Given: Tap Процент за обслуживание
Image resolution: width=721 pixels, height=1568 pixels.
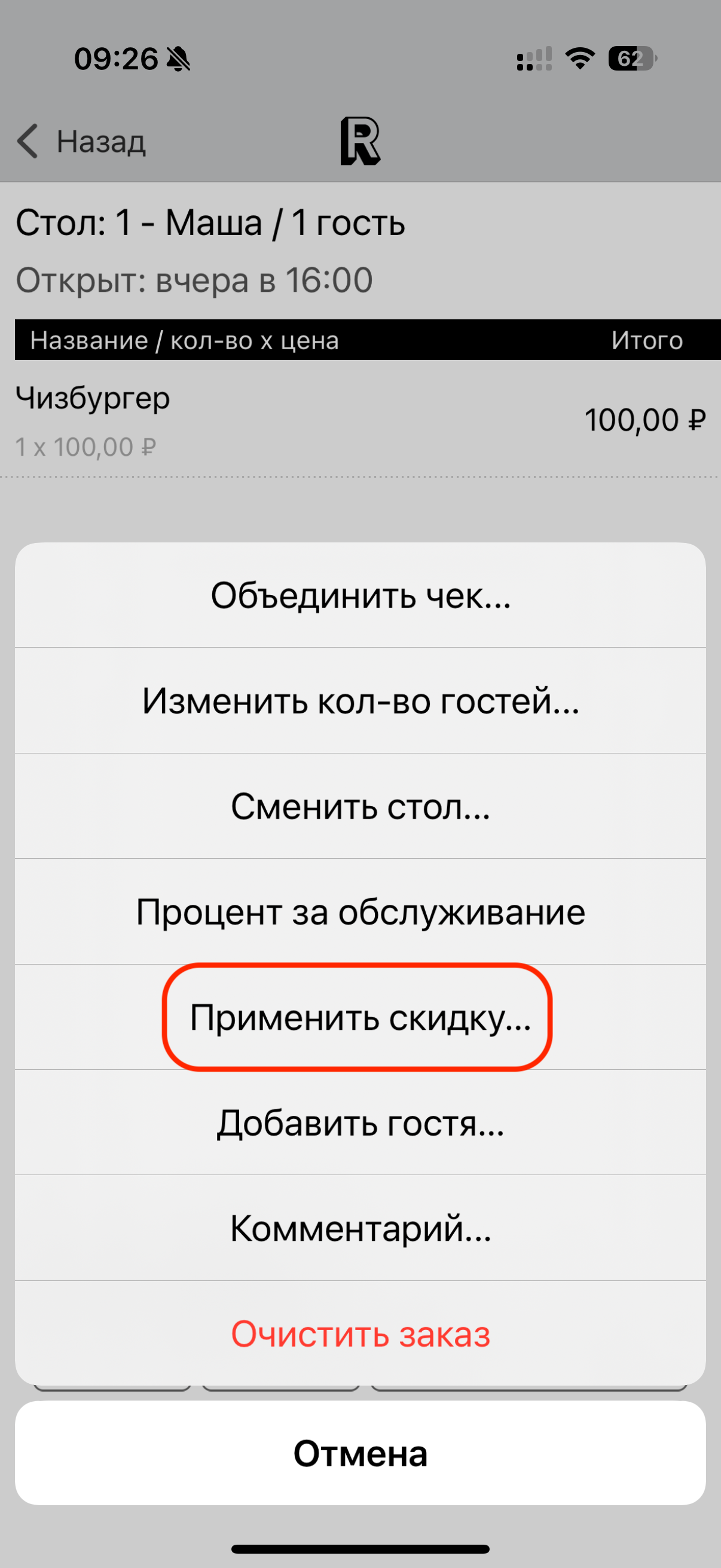Looking at the screenshot, I should point(360,912).
